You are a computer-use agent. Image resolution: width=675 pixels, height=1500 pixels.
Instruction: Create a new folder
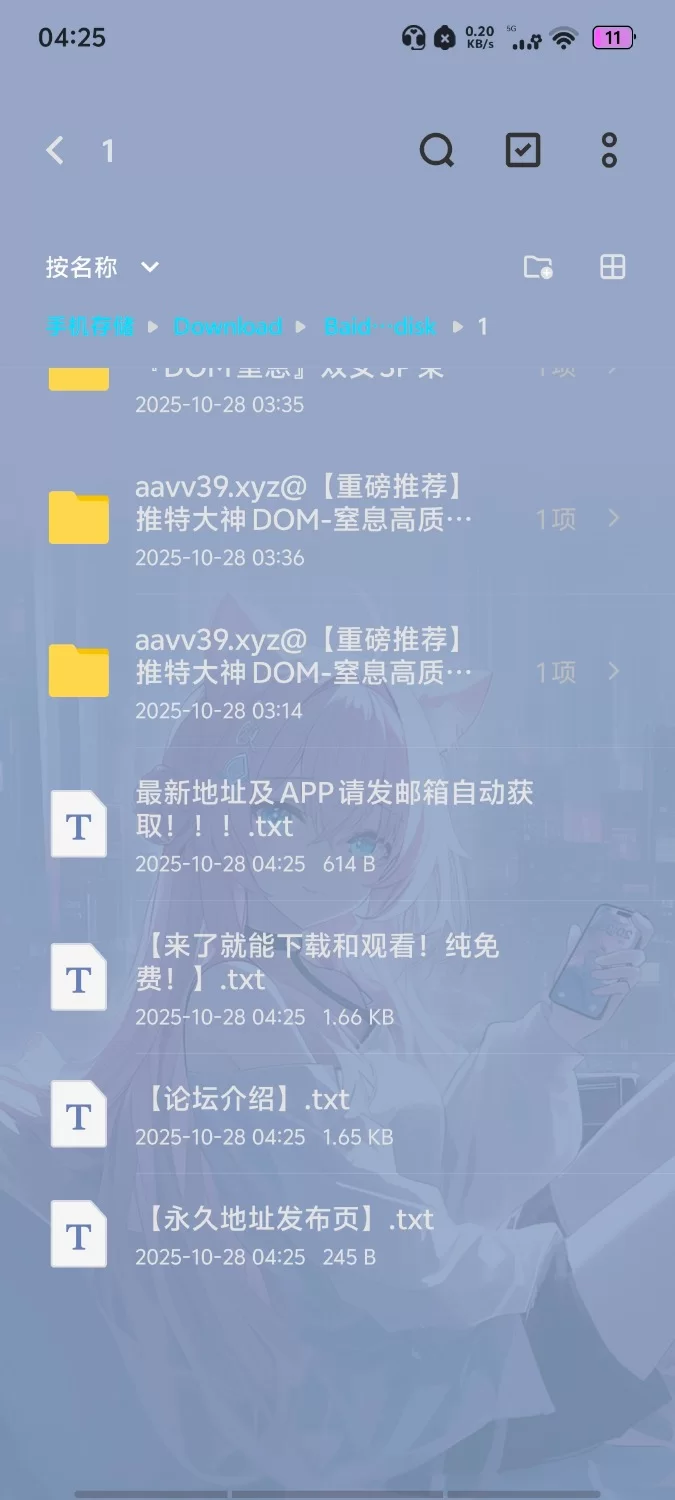(x=538, y=267)
